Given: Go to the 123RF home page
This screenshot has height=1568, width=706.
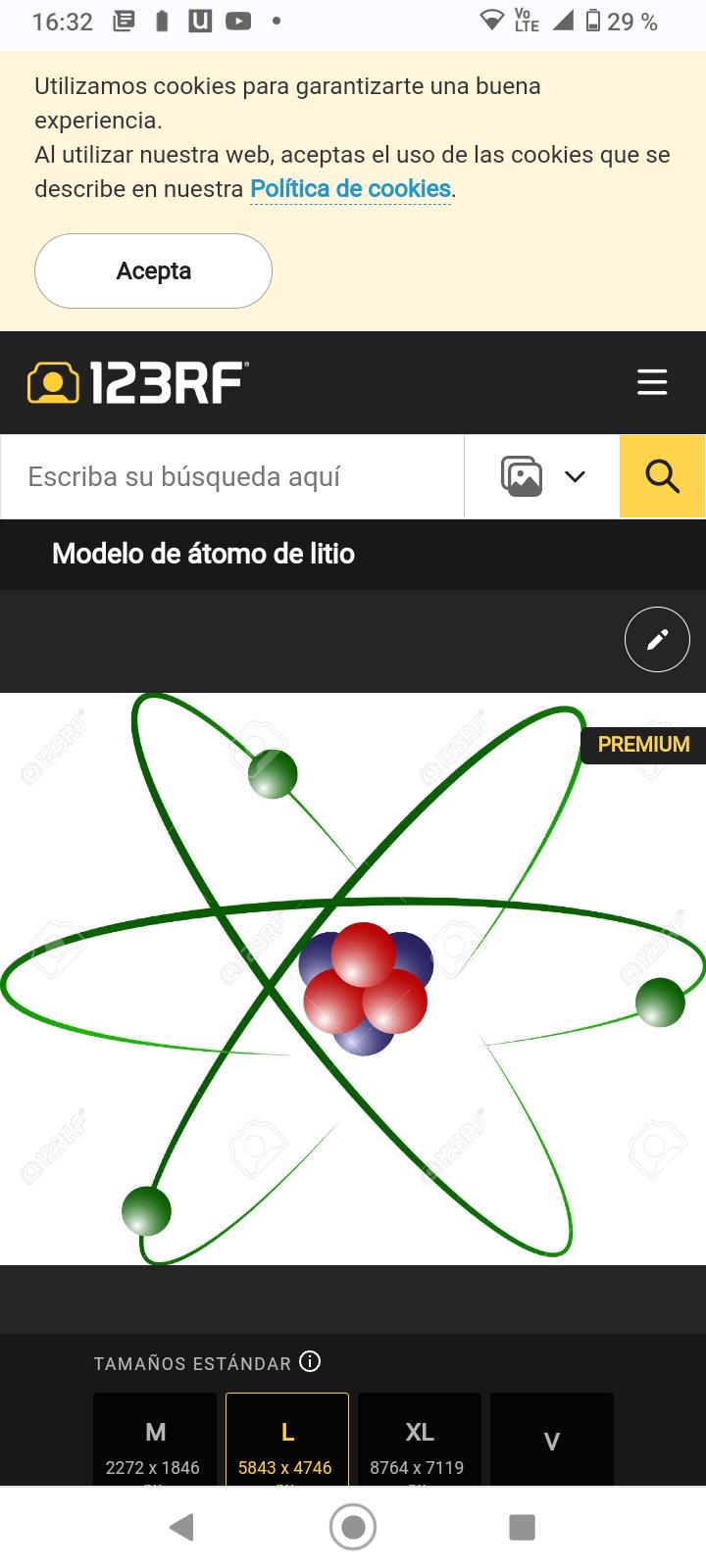Looking at the screenshot, I should 138,382.
